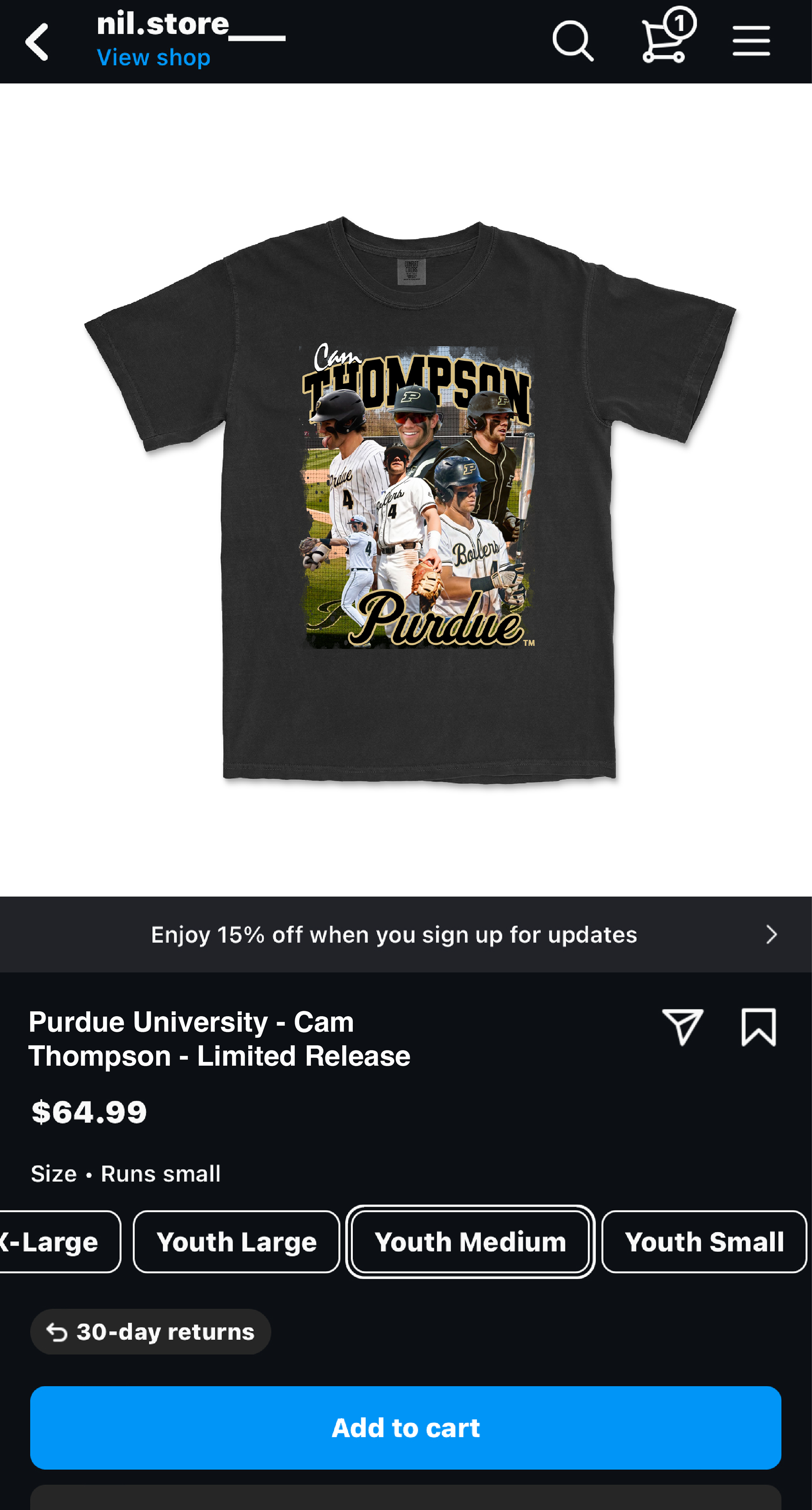This screenshot has width=812, height=1510.
Task: Pick the Youth Medium size
Action: coord(470,1241)
